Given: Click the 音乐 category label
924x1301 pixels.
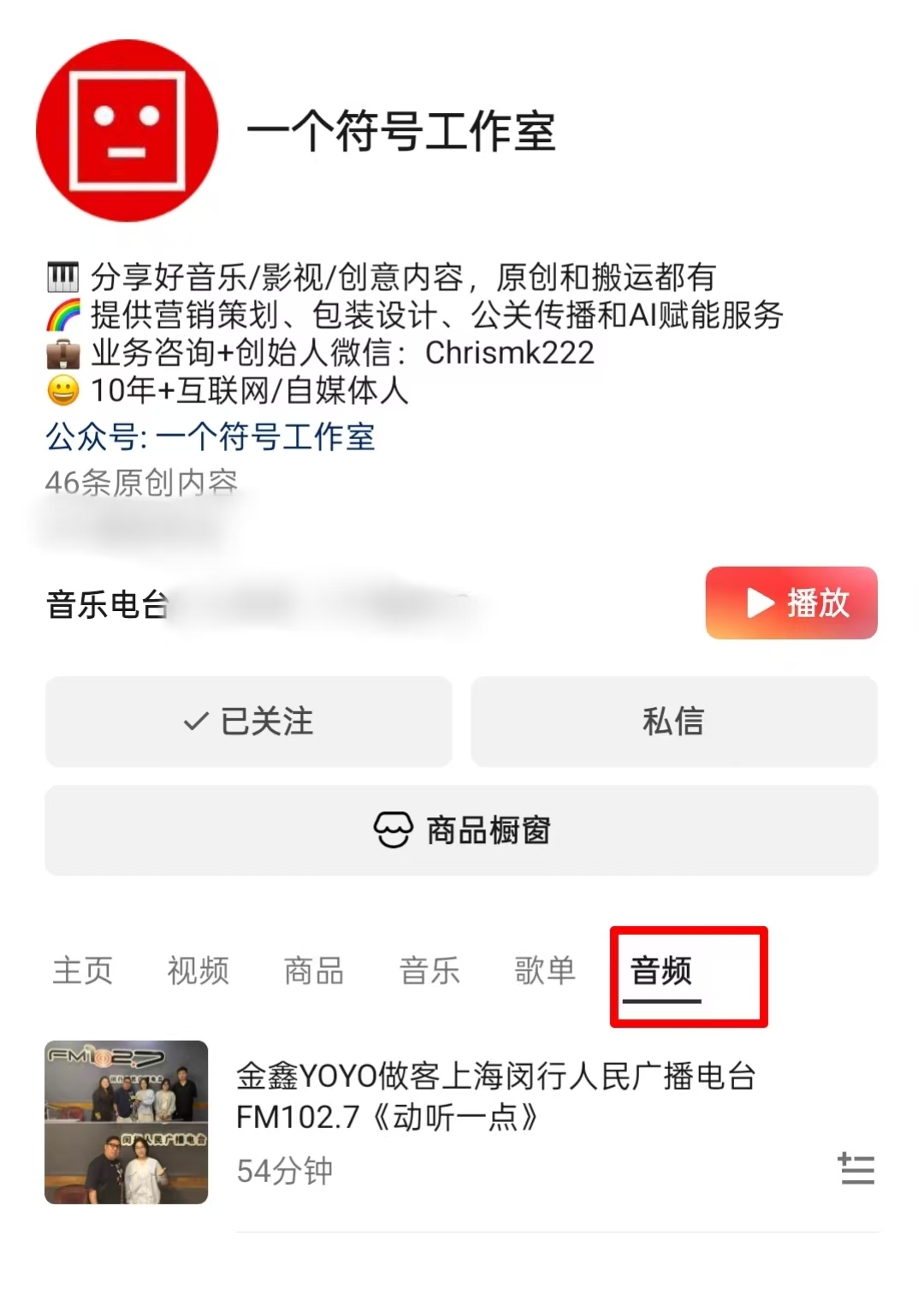Looking at the screenshot, I should coord(429,970).
